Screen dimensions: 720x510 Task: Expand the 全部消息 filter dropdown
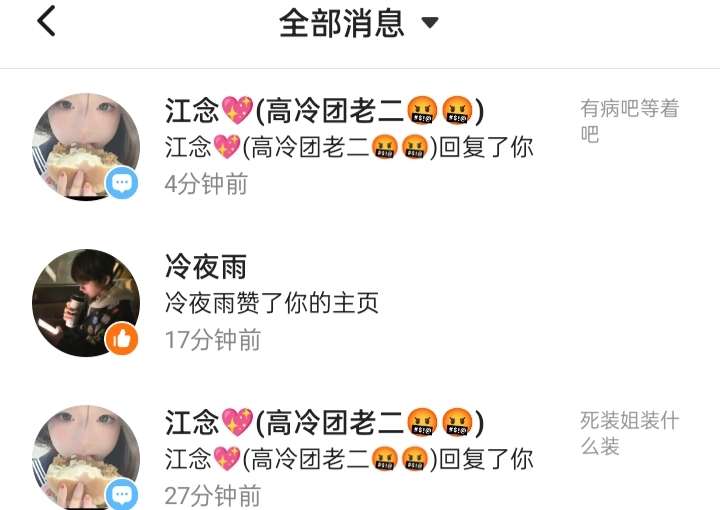430,23
